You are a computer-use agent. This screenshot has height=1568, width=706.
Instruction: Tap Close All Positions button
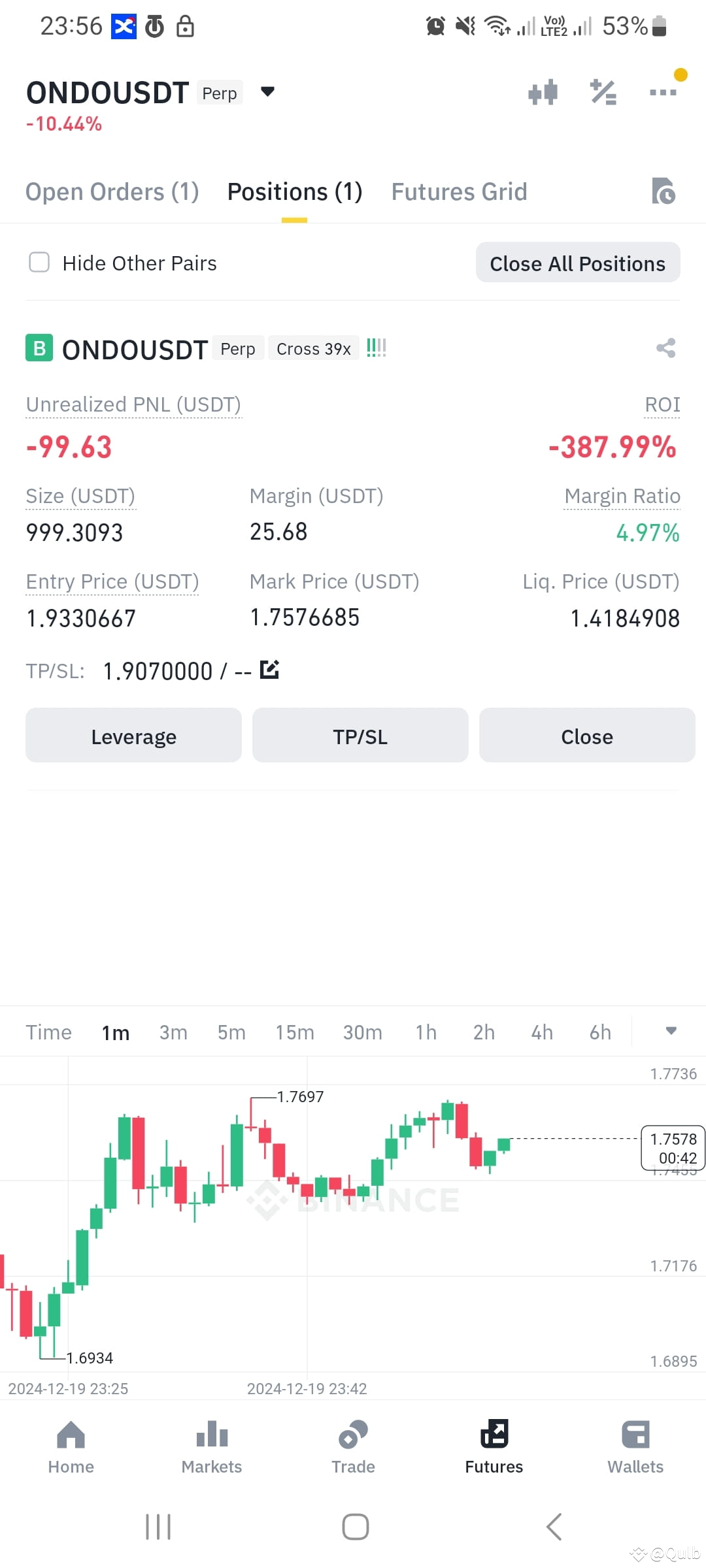577,263
